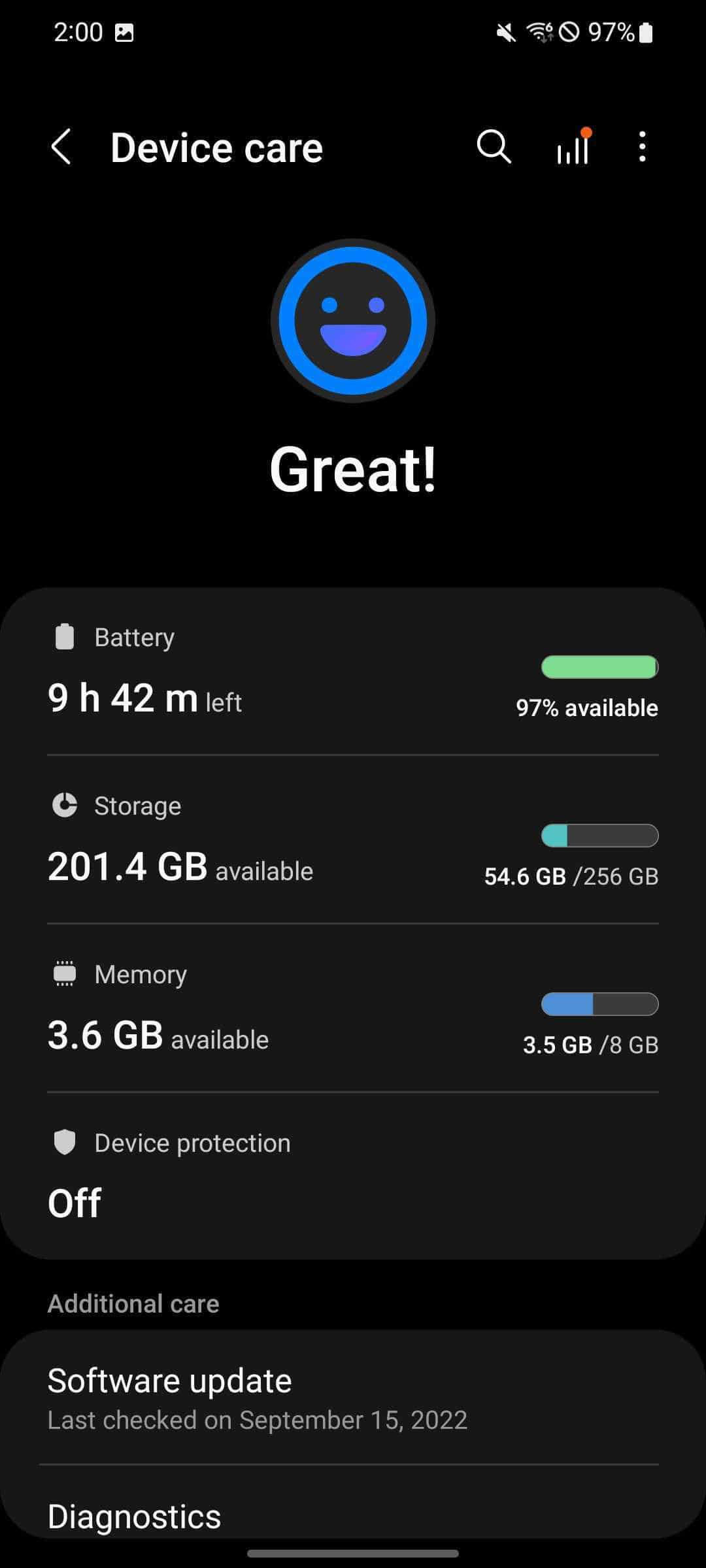Tap the smiley face status indicator

coord(352,320)
